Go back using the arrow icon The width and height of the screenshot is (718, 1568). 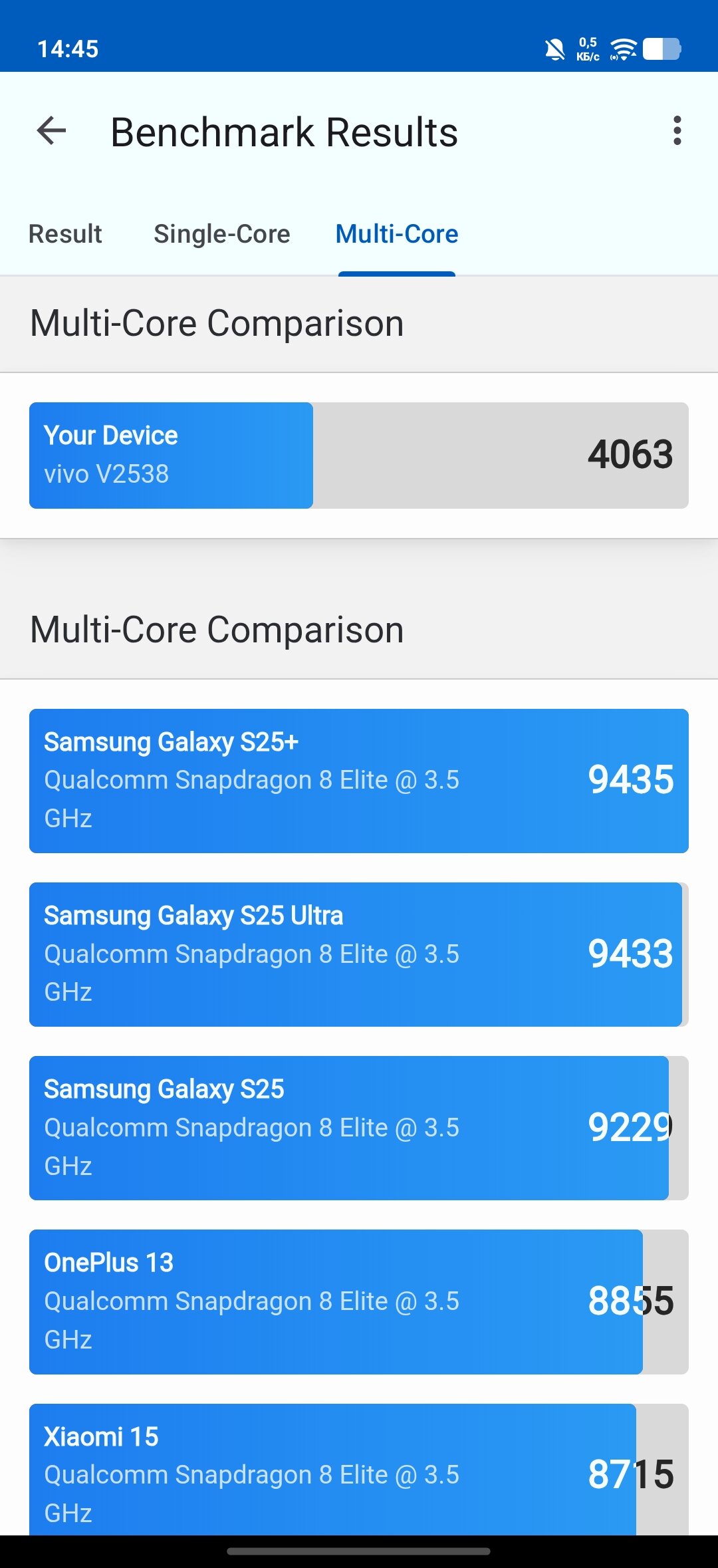coord(51,130)
